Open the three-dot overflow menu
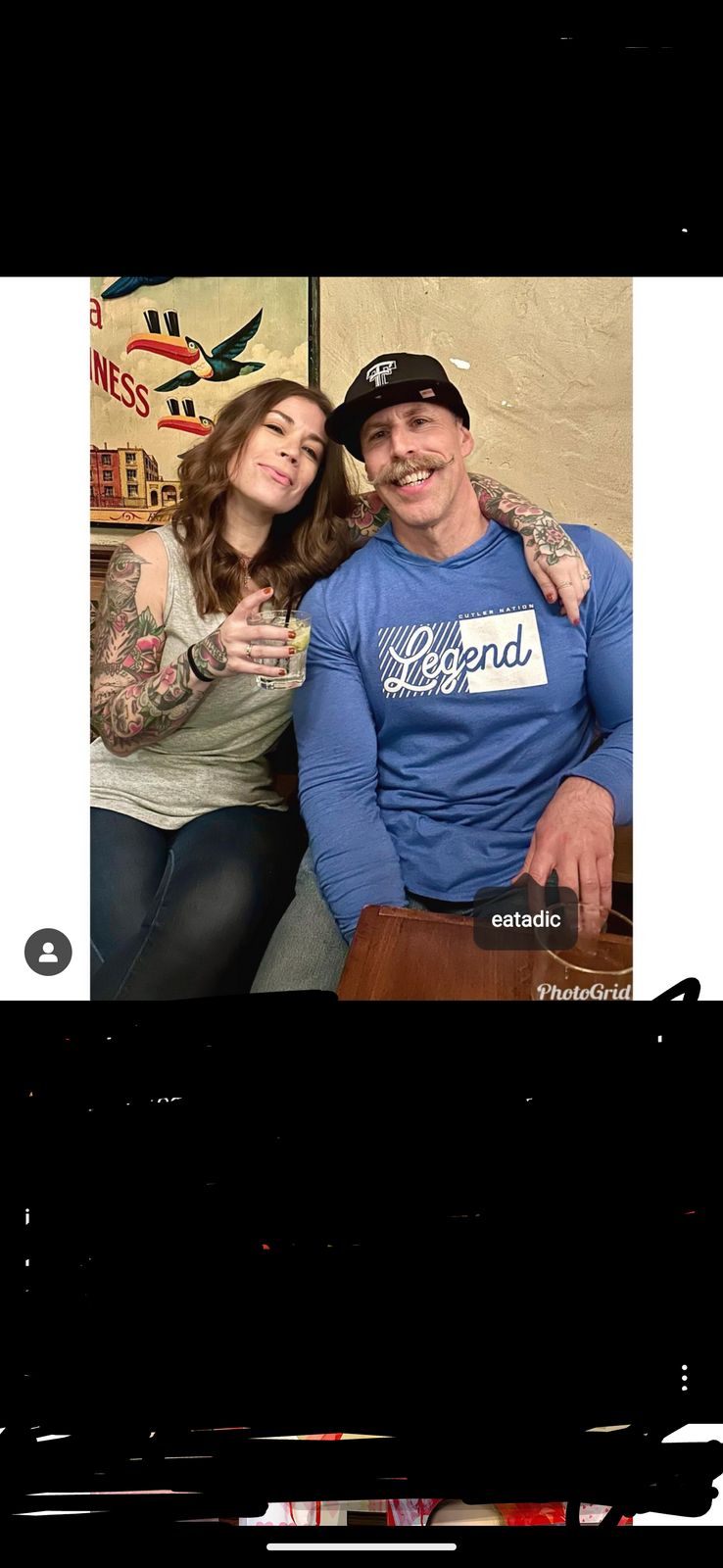 (x=684, y=1377)
